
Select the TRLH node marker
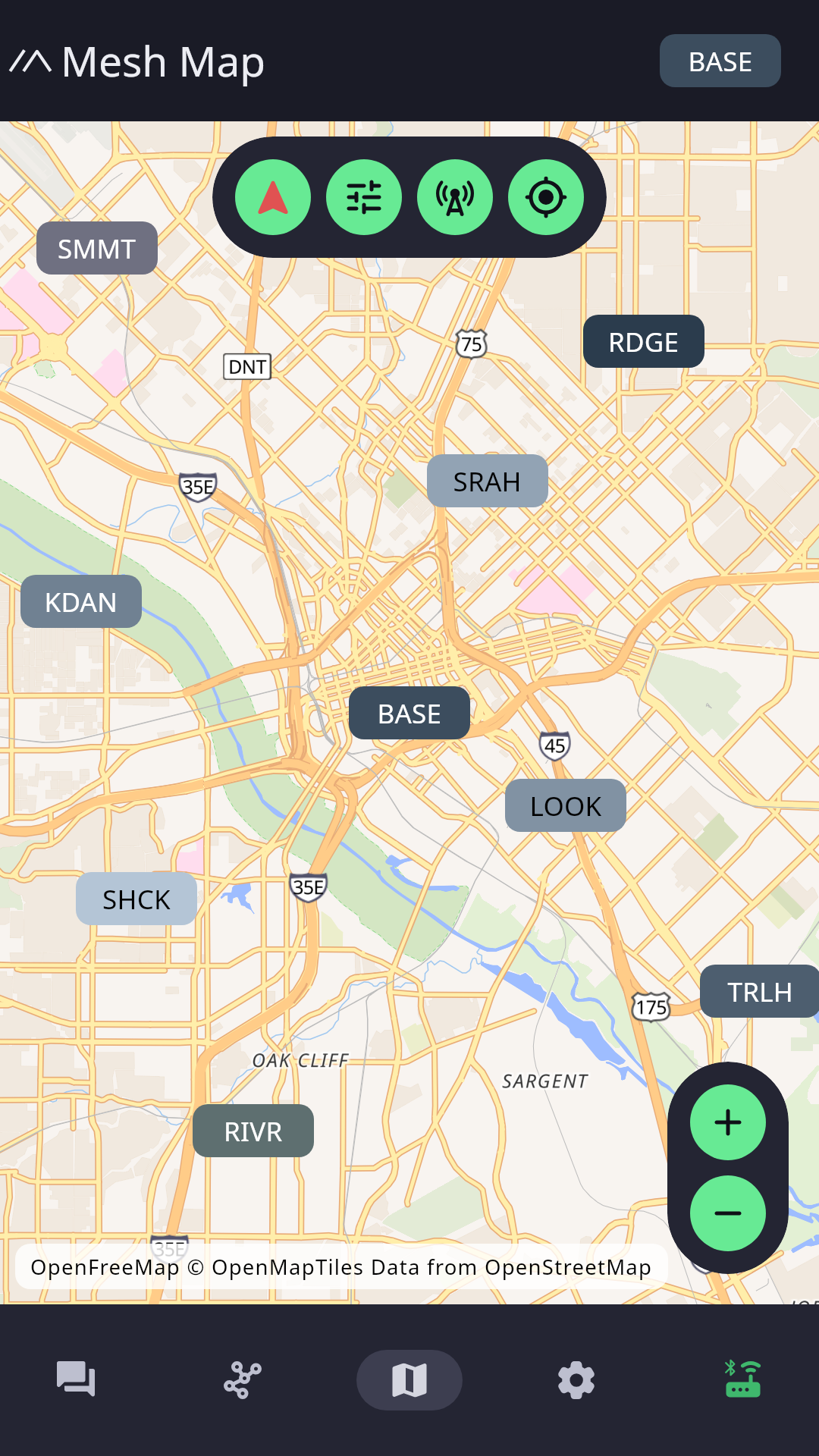[x=760, y=991]
